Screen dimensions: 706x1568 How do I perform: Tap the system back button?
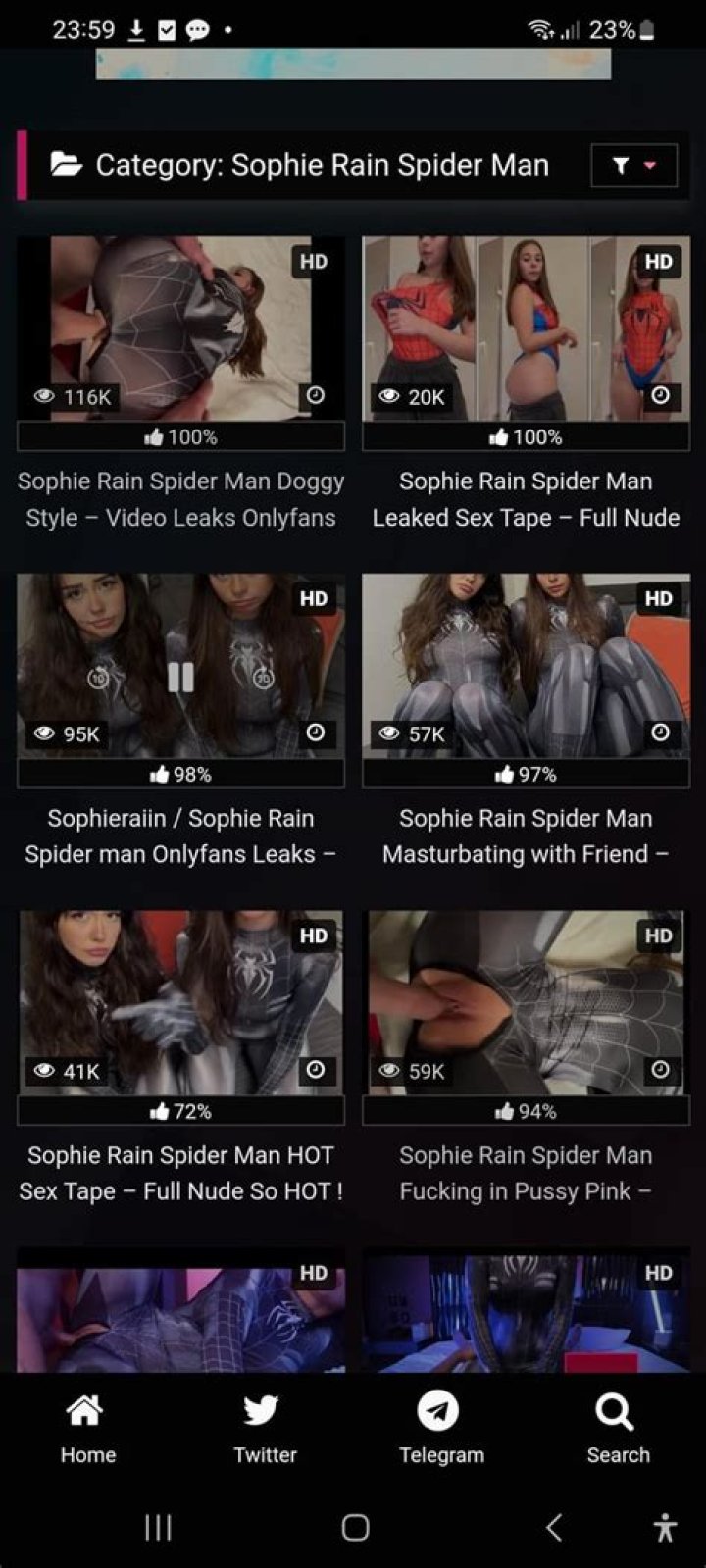[554, 1527]
